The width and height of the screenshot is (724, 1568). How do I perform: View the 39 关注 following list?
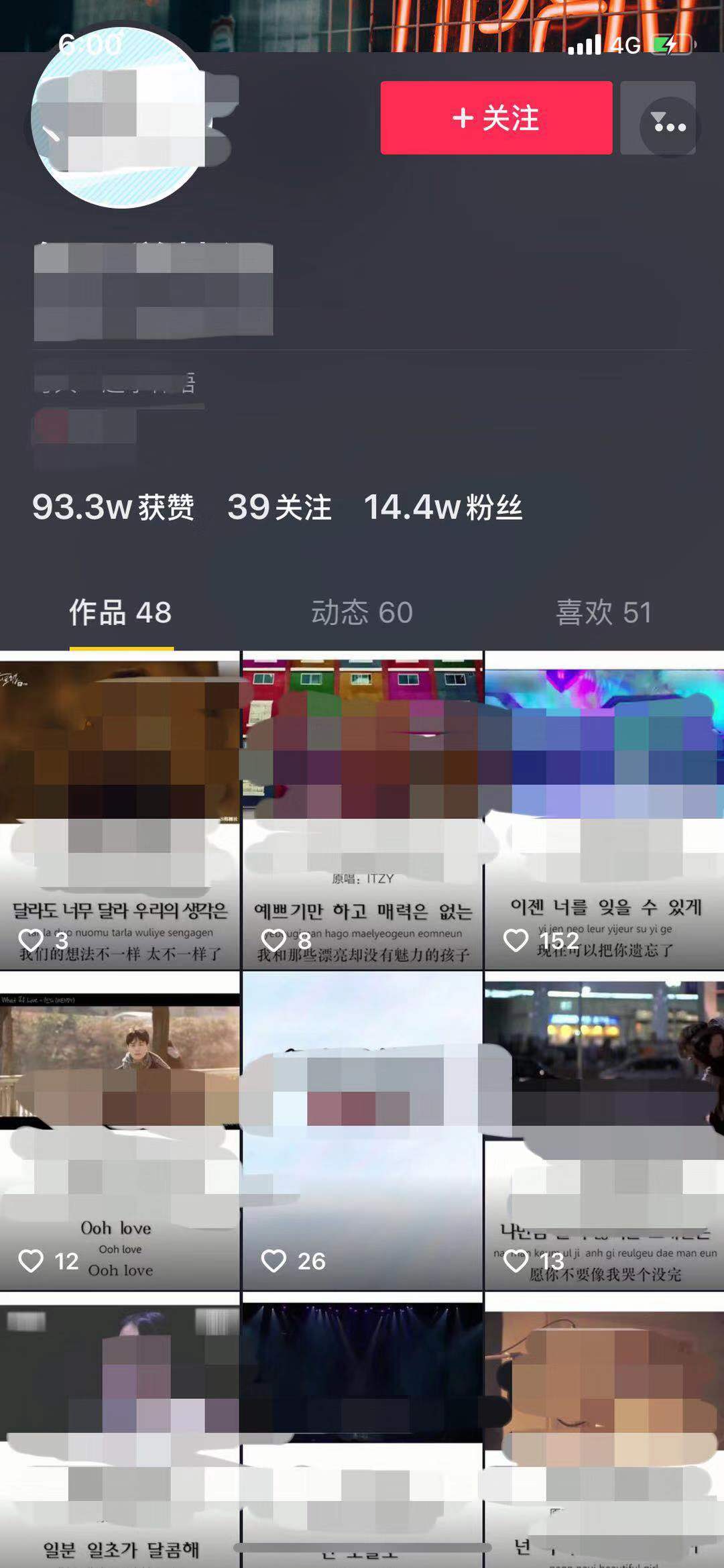[x=279, y=507]
